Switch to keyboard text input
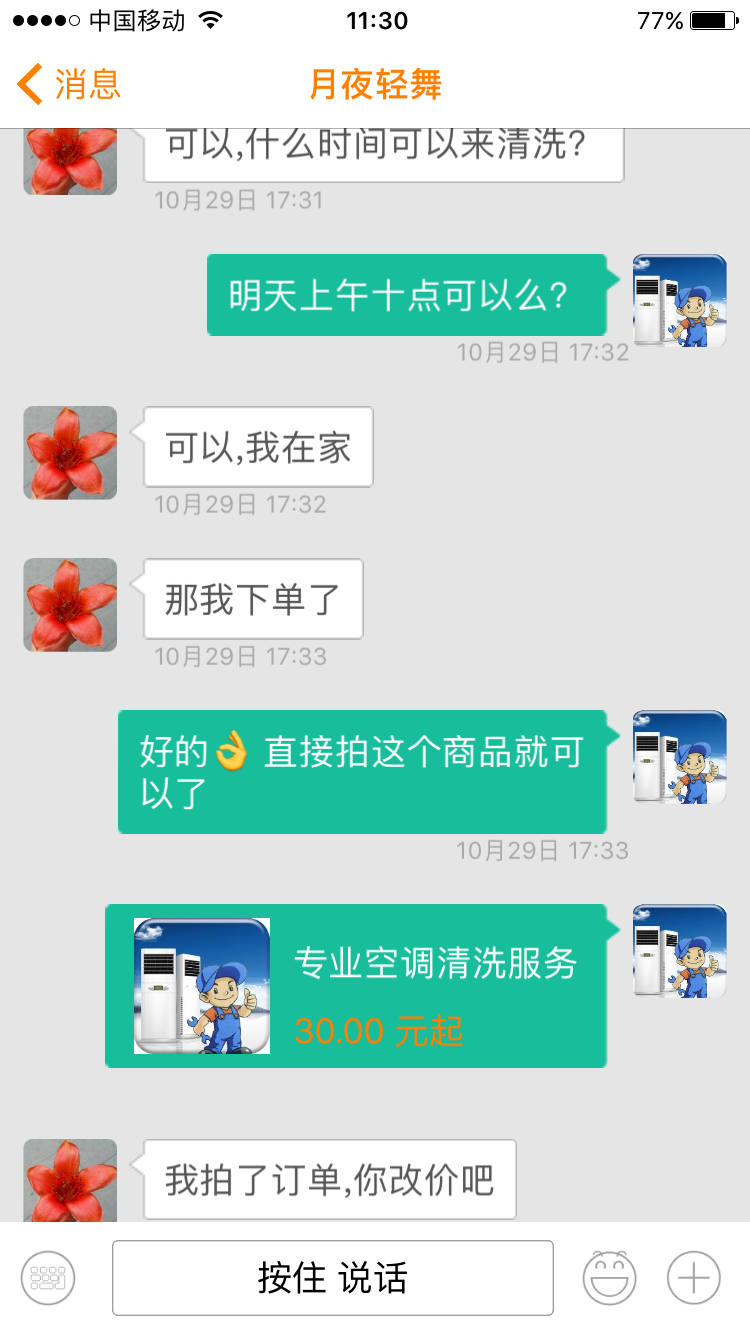The image size is (750, 1334). point(48,1277)
